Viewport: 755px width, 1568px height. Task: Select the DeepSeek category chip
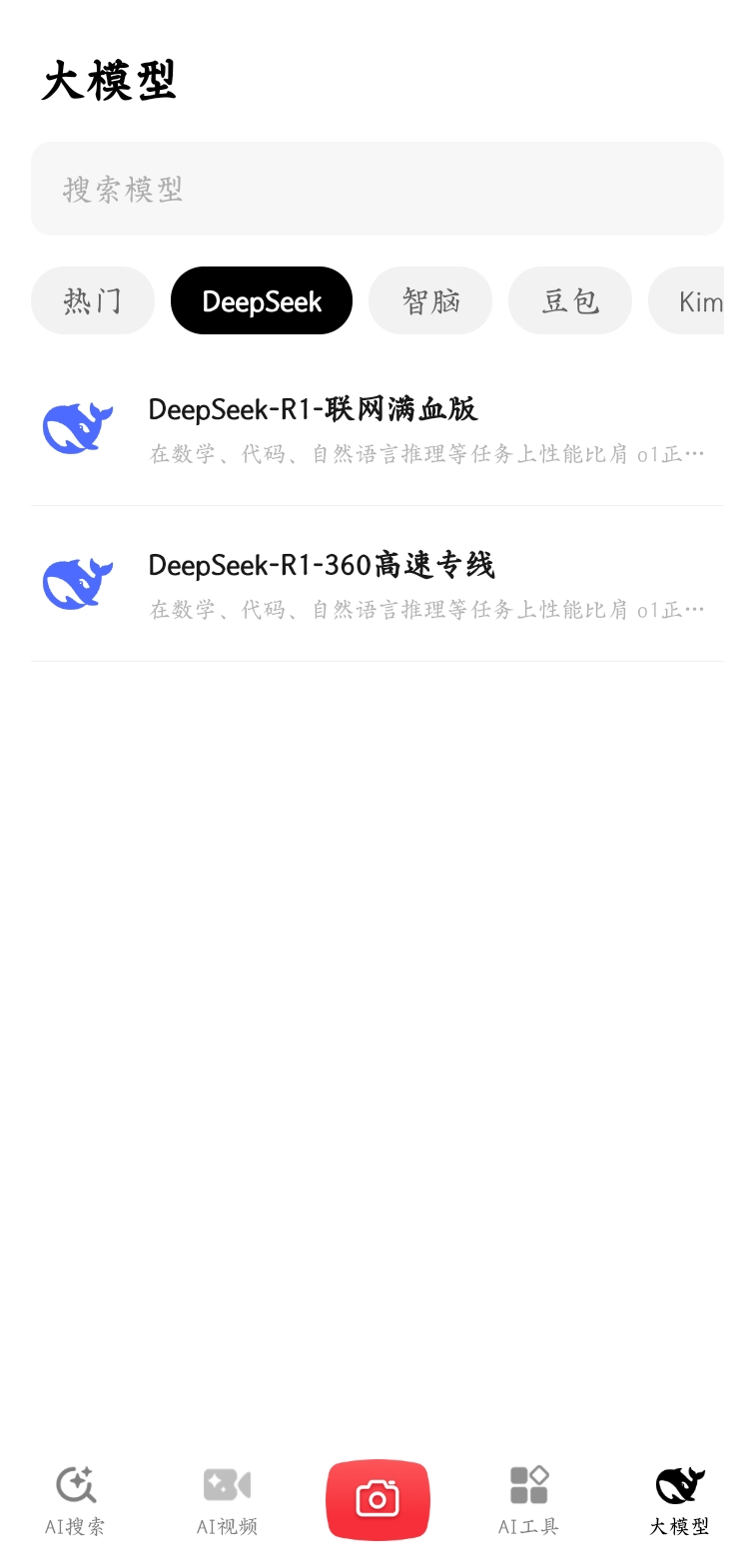tap(262, 300)
